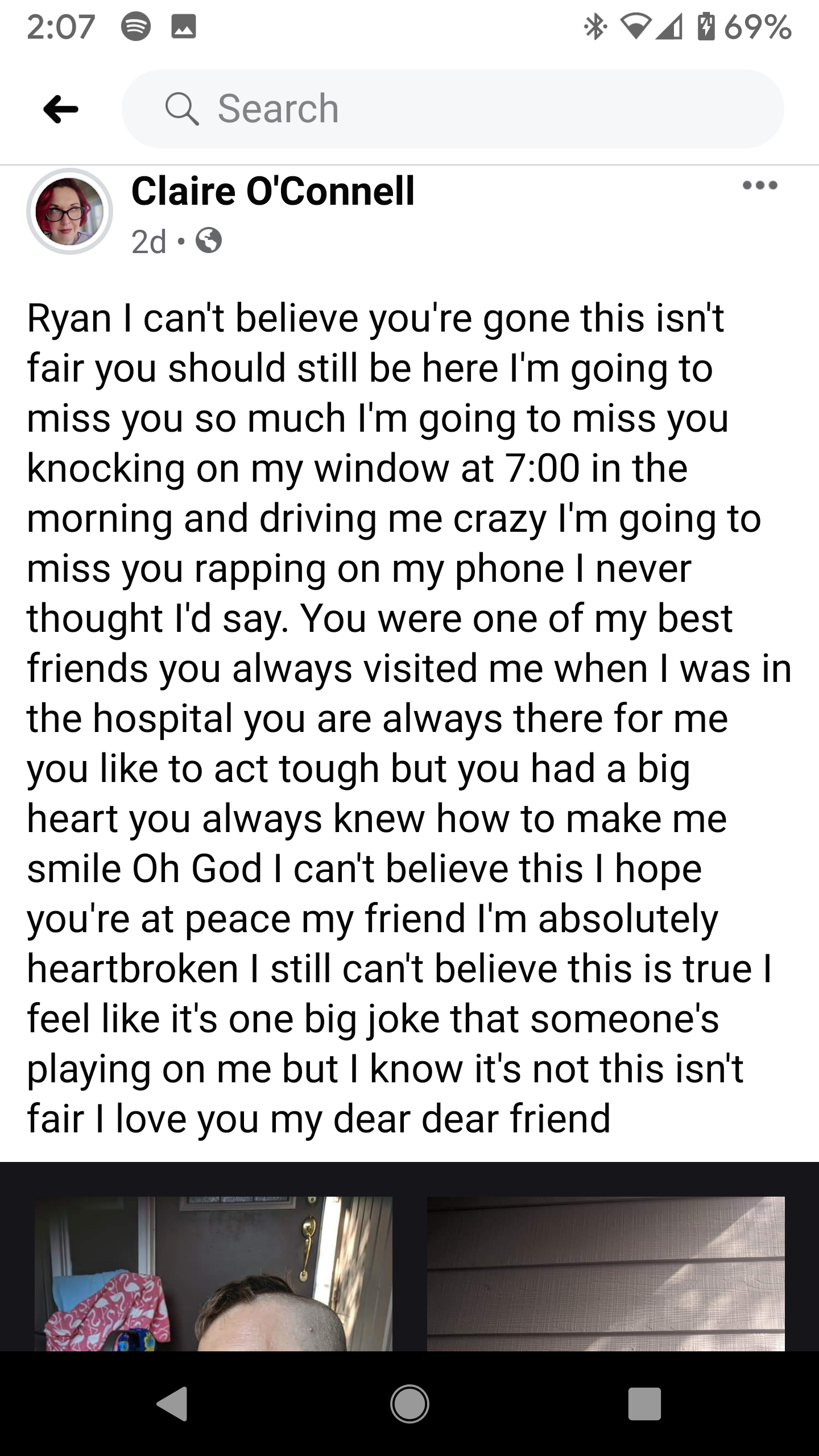Image resolution: width=819 pixels, height=1456 pixels.
Task: Tap the Search field
Action: pyautogui.click(x=452, y=109)
